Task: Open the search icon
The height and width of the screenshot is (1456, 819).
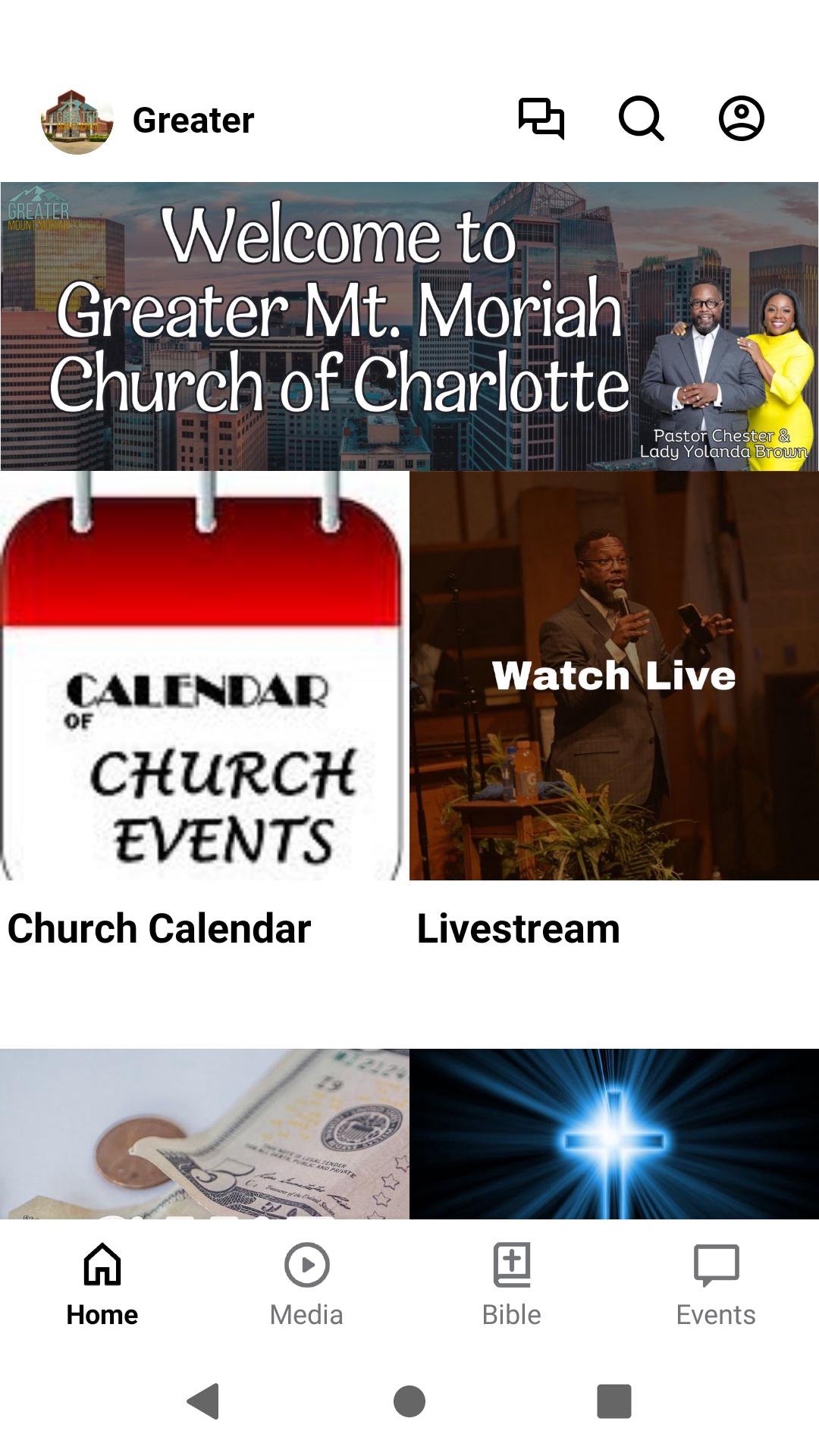Action: [641, 119]
